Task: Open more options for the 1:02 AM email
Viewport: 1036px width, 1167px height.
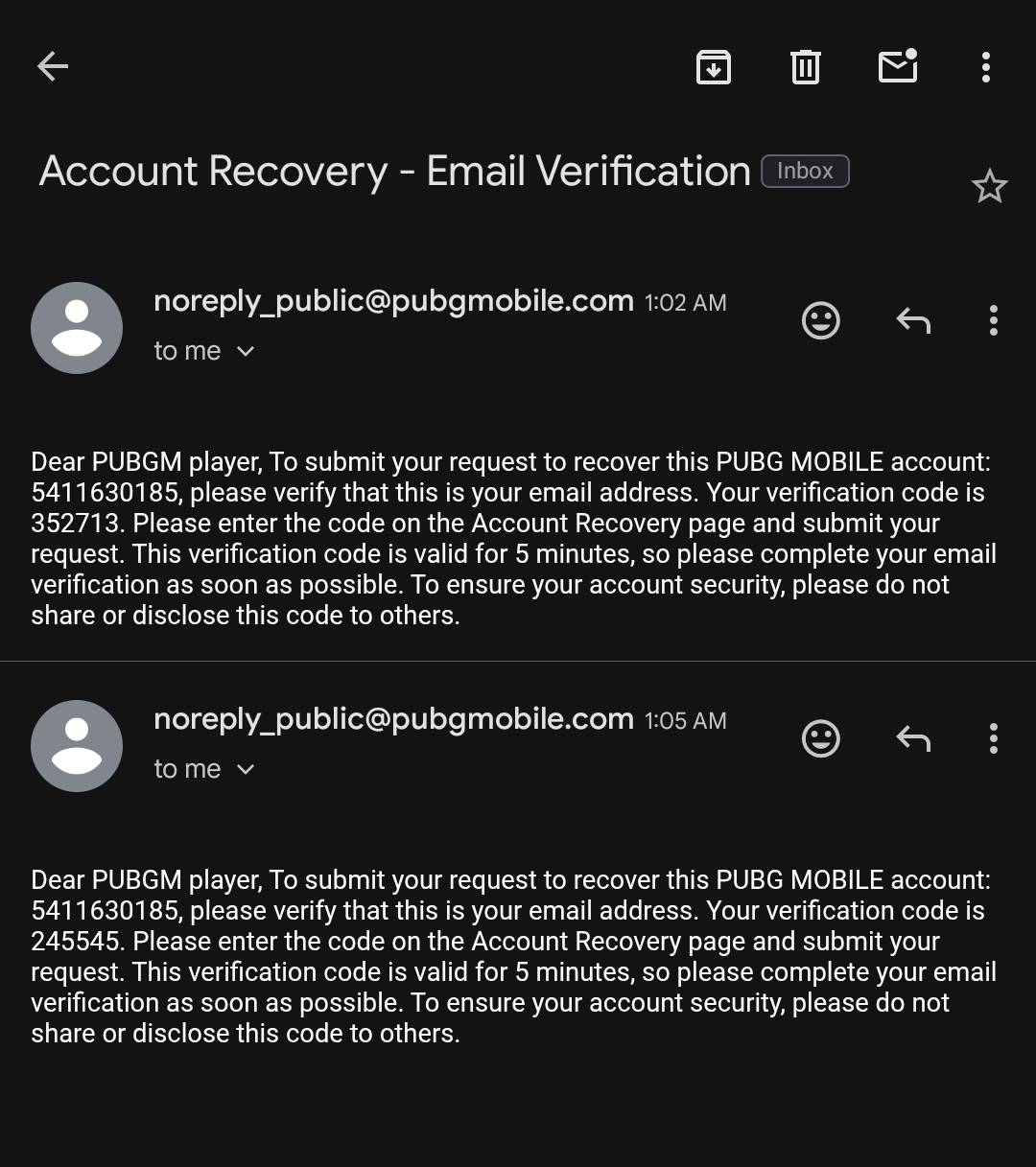Action: pyautogui.click(x=993, y=320)
